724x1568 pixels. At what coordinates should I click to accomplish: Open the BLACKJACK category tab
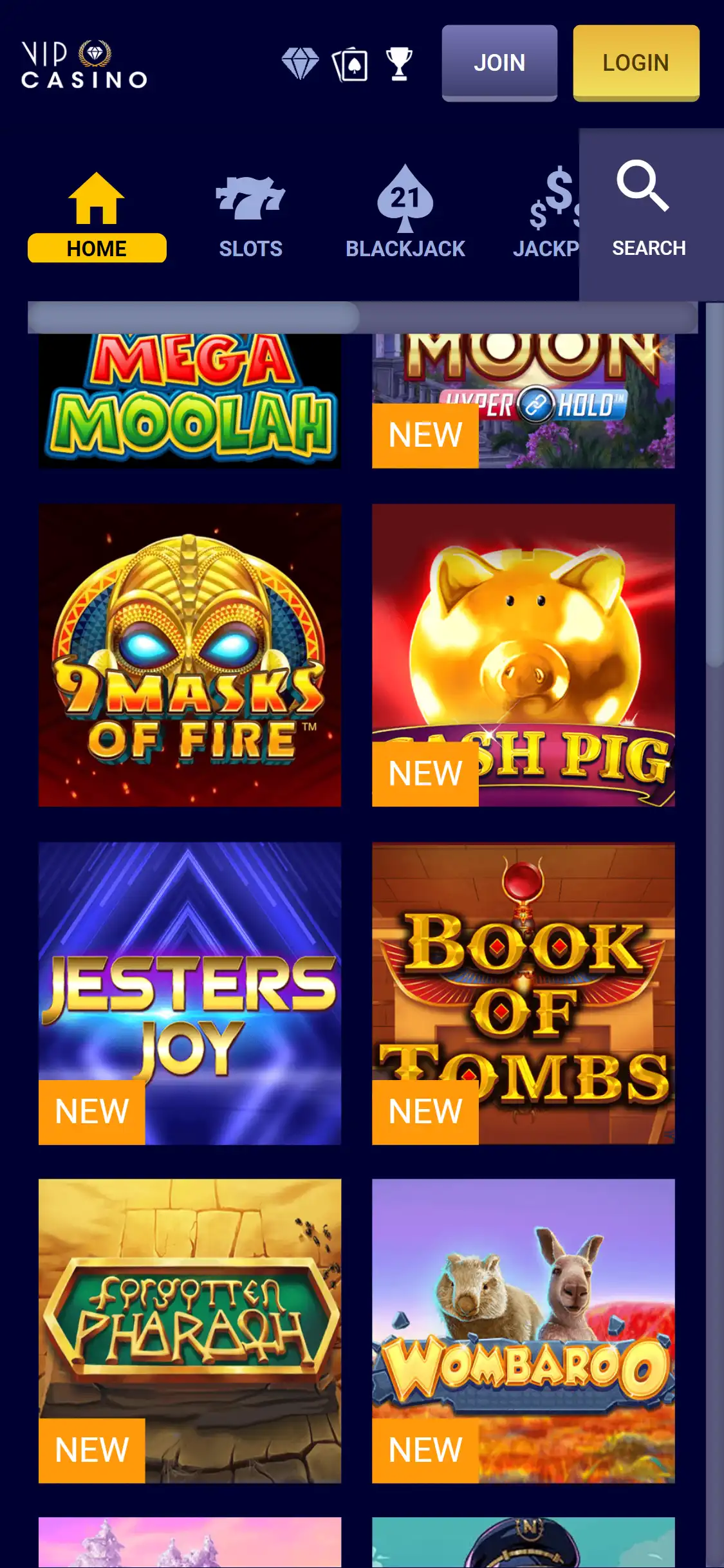[406, 248]
